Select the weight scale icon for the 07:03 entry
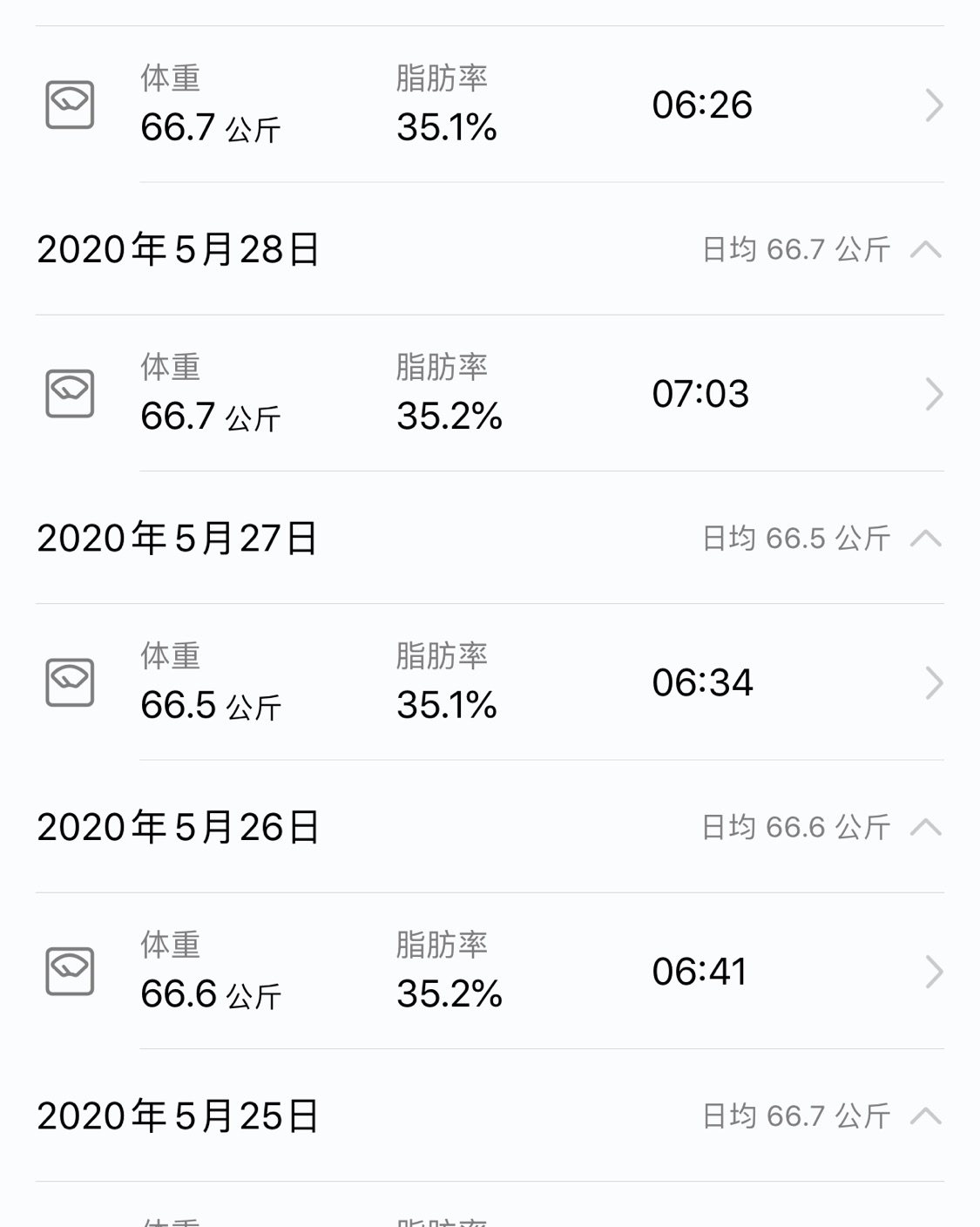 point(70,394)
